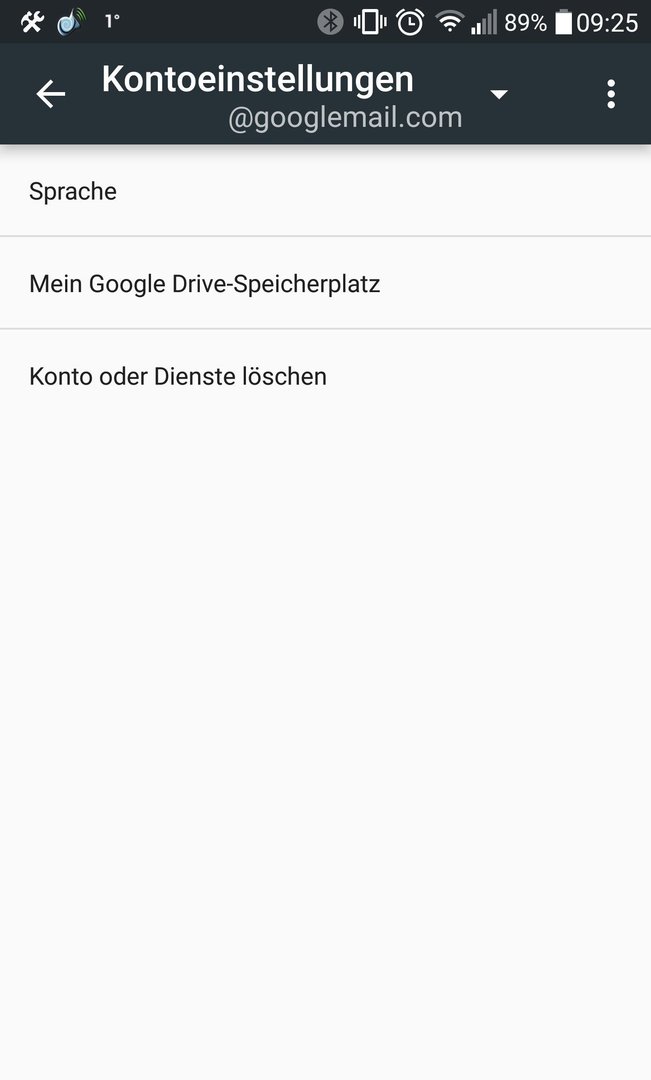651x1080 pixels.
Task: Select Konto oder Dienste löschen
Action: (325, 376)
